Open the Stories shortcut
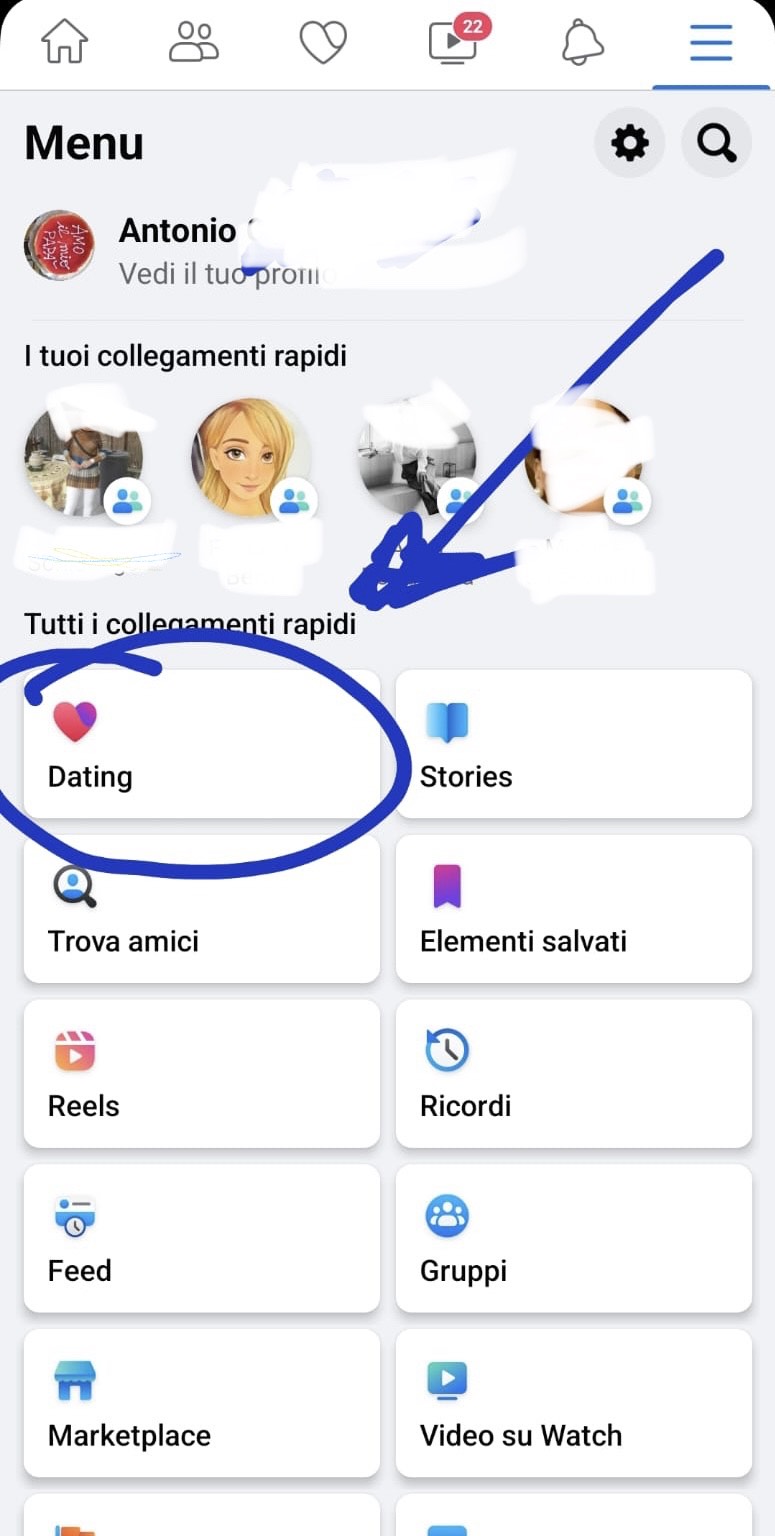Image resolution: width=775 pixels, height=1536 pixels. coord(573,744)
